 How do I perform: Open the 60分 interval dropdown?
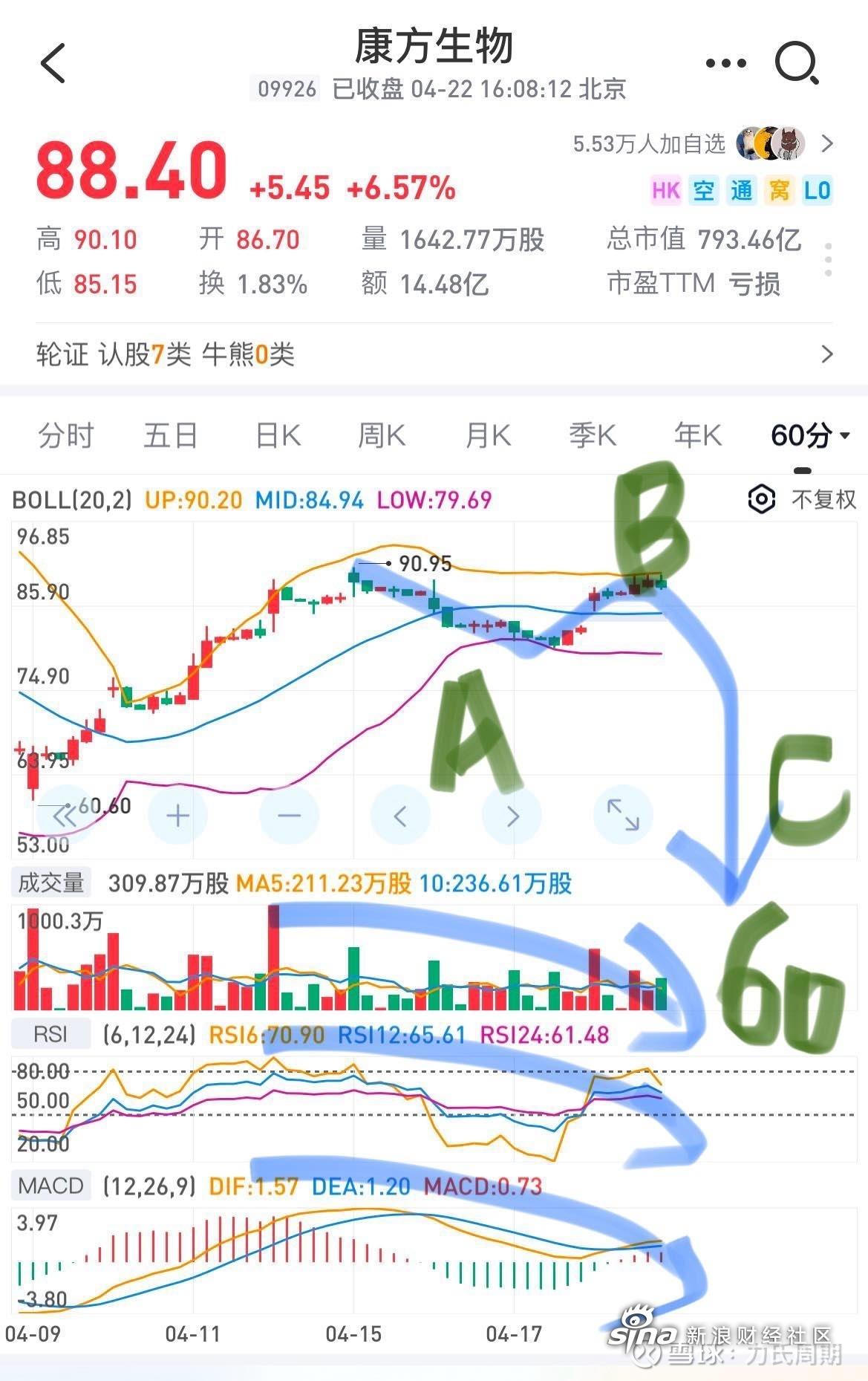point(809,435)
